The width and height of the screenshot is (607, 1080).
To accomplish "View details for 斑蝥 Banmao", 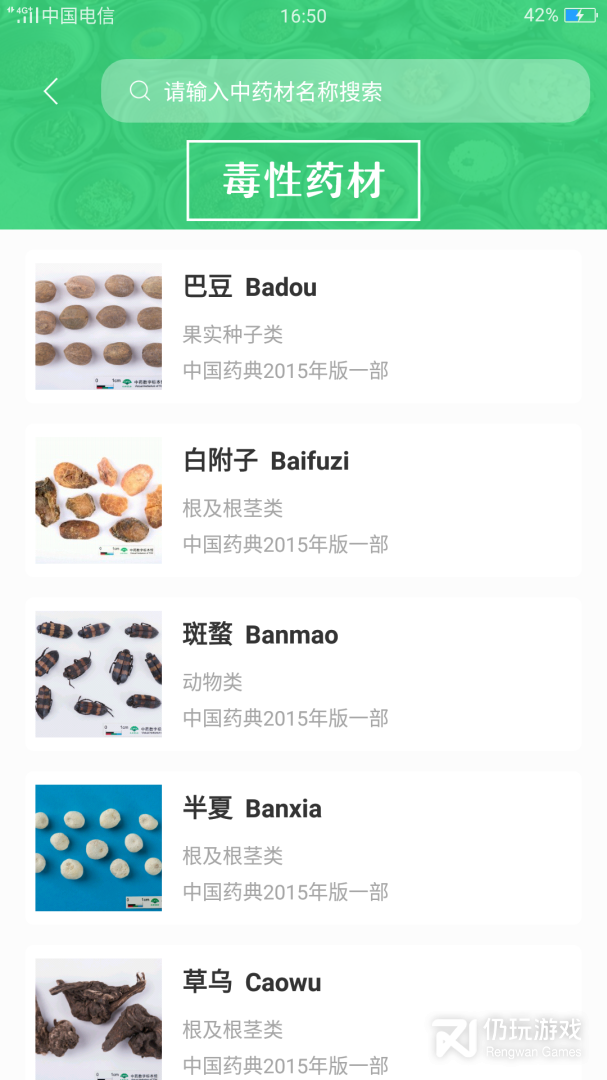I will (x=304, y=674).
